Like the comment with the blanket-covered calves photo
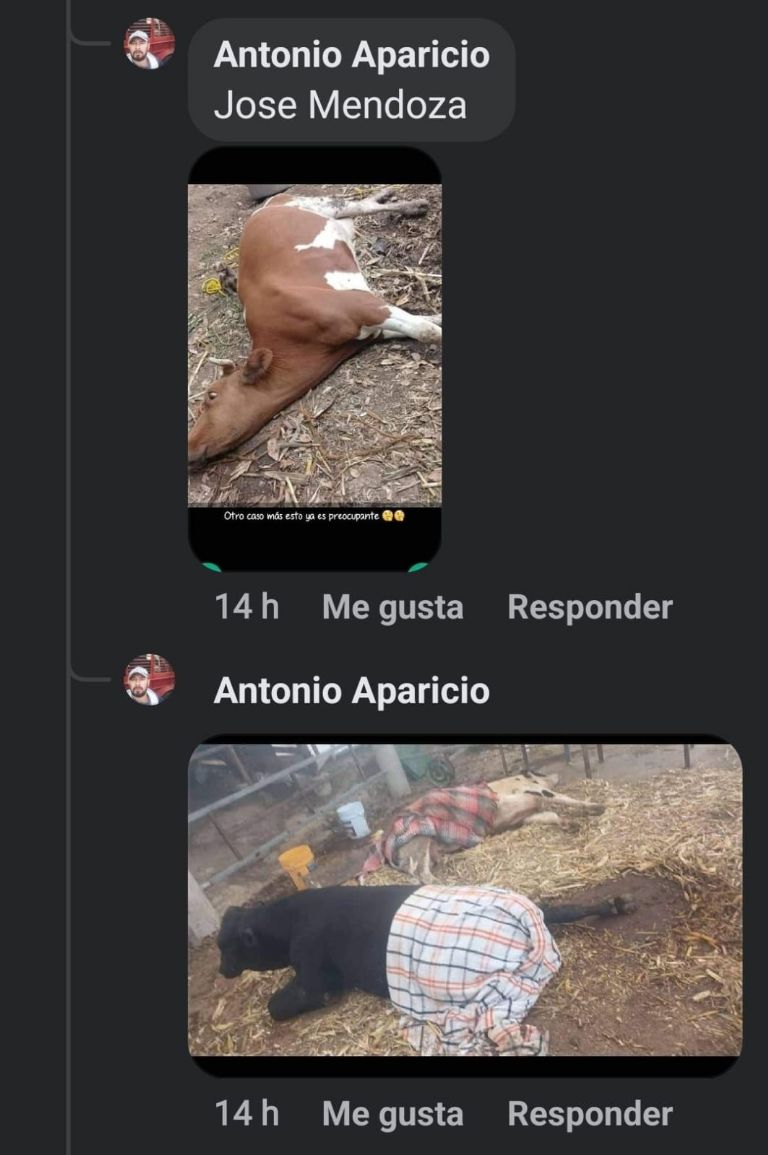This screenshot has width=768, height=1155. [392, 1114]
